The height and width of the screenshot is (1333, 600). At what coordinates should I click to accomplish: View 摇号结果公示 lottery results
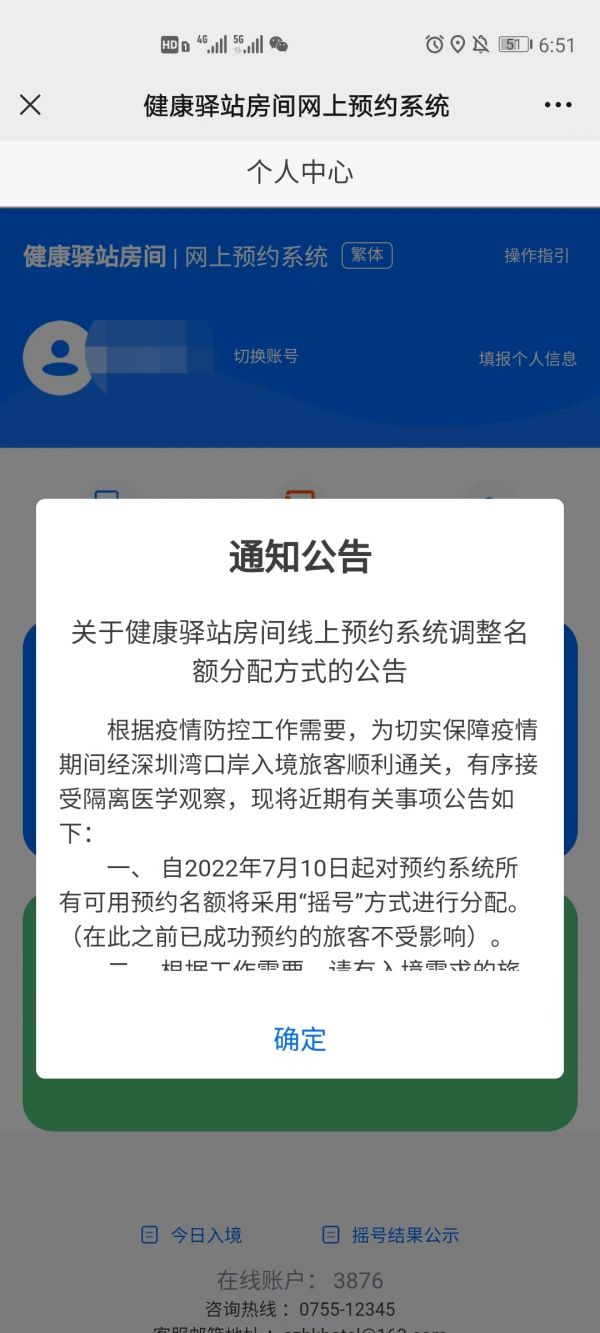pos(391,1235)
